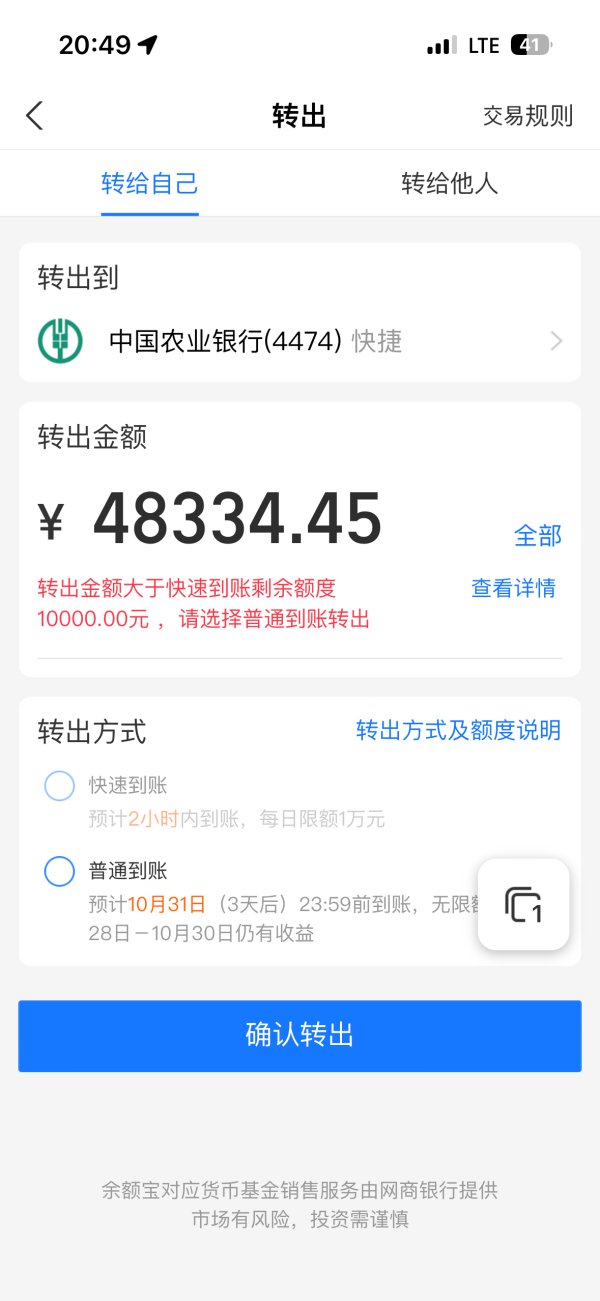Open 转出方式及额度说明 link
600x1301 pixels.
pos(459,731)
